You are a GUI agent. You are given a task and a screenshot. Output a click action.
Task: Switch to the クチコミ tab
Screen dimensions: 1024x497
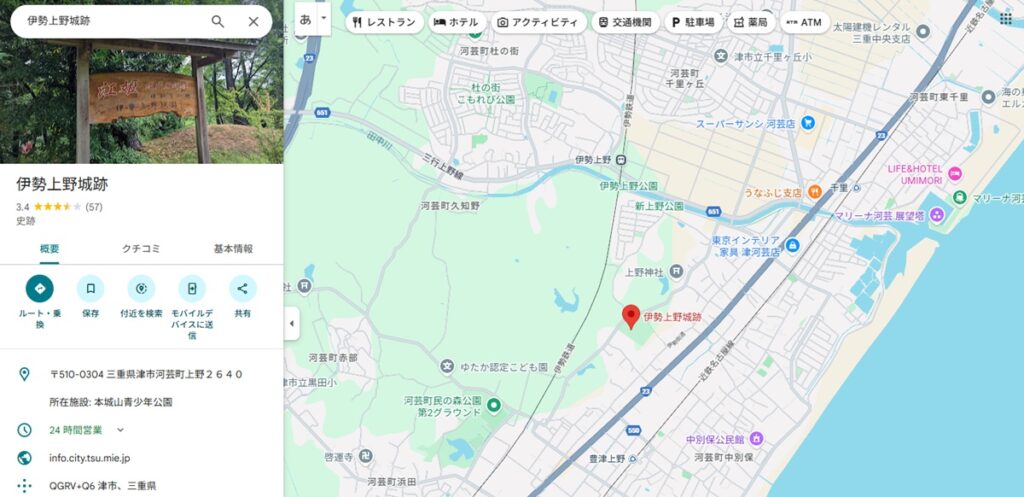(x=141, y=249)
